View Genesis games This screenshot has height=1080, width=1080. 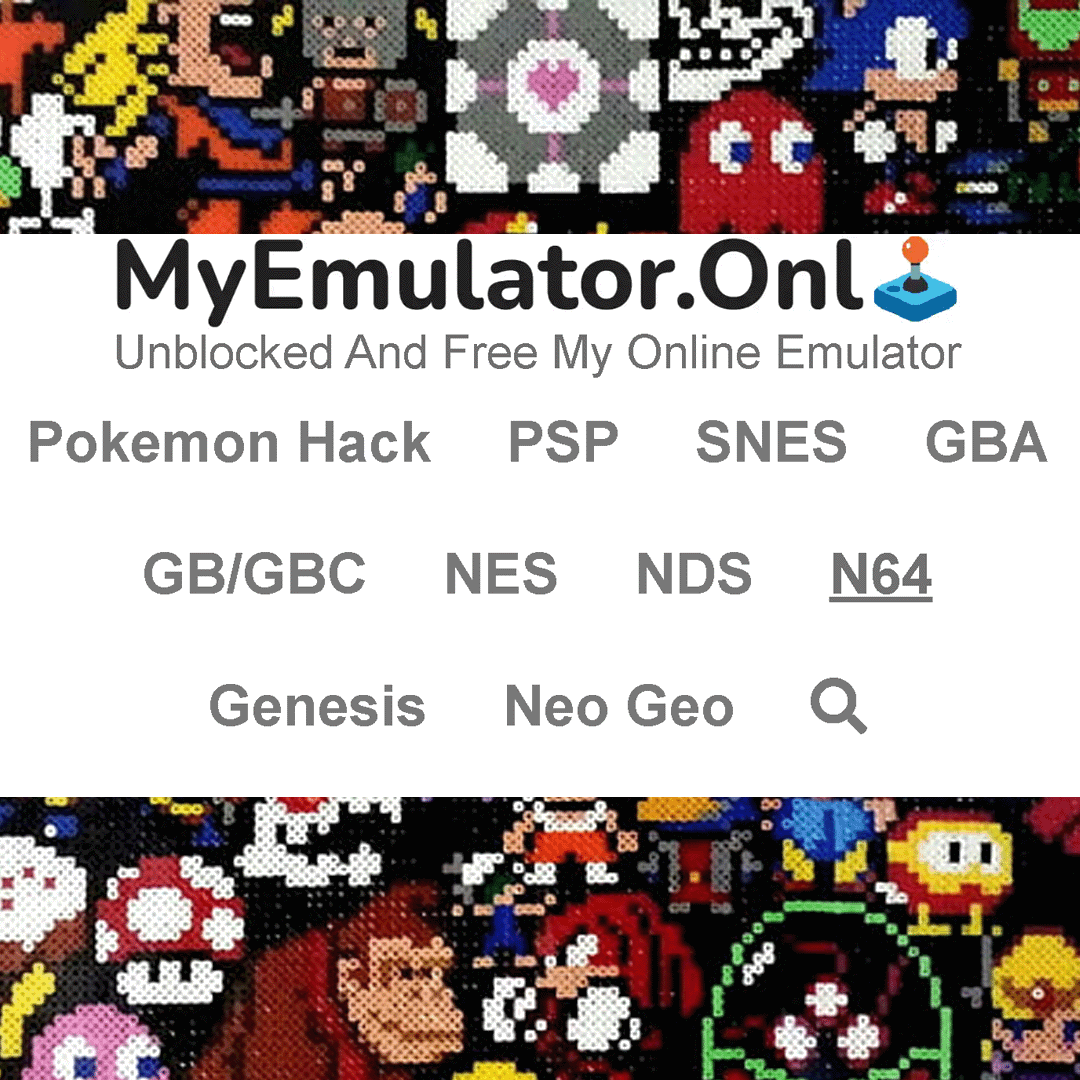(x=317, y=707)
